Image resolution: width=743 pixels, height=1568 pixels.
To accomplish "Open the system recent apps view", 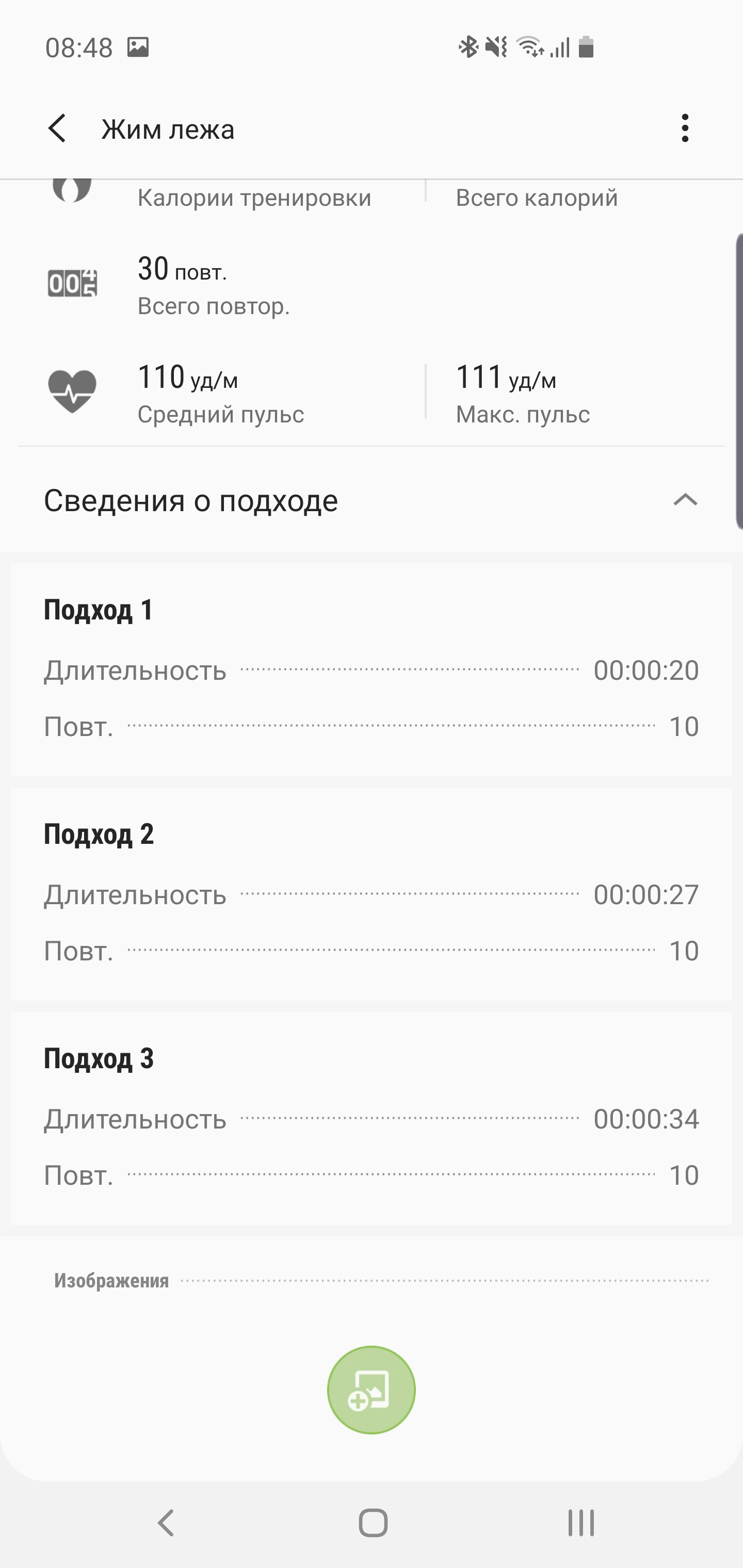I will click(580, 1523).
